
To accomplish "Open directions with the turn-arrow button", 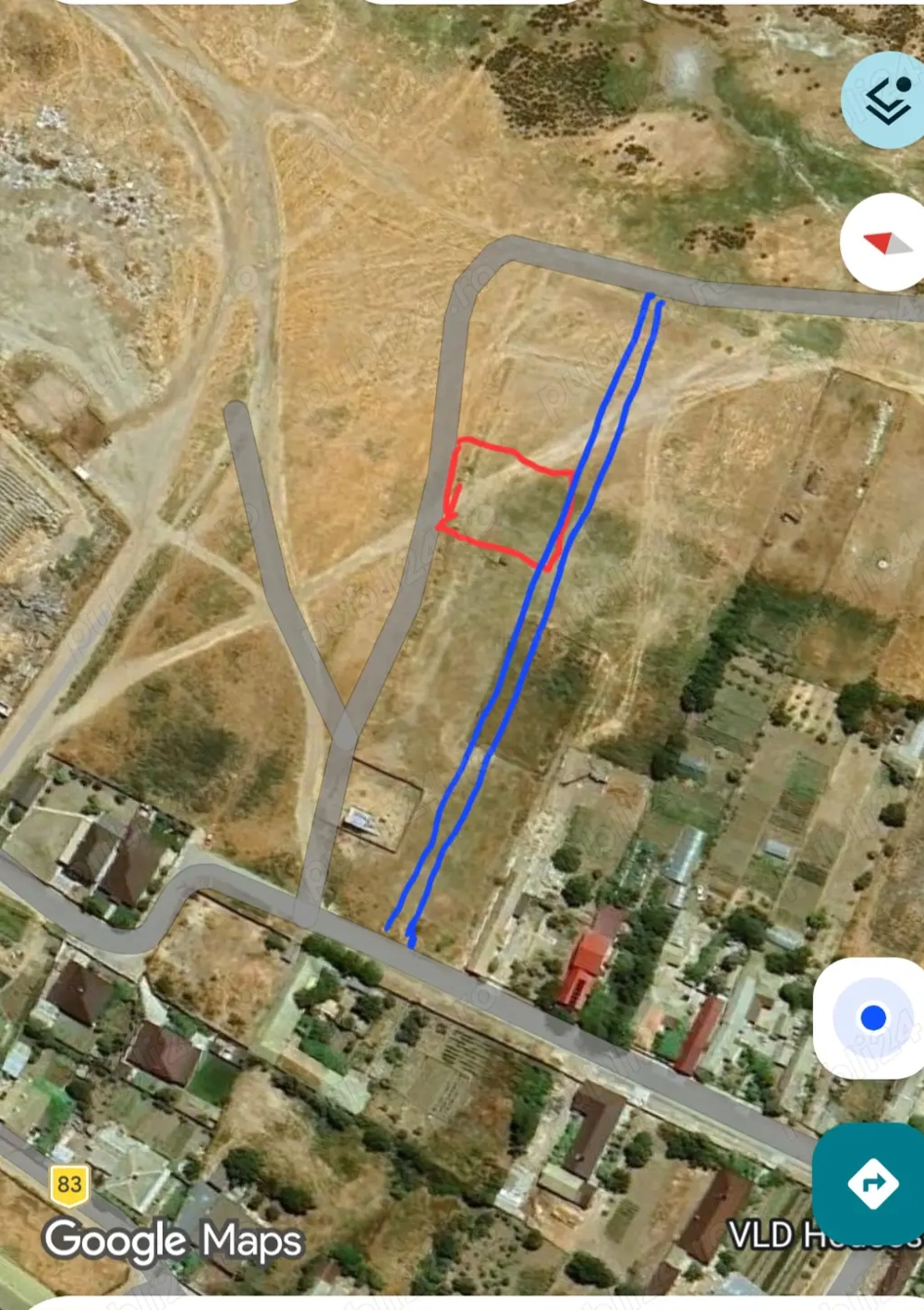I will click(871, 1183).
